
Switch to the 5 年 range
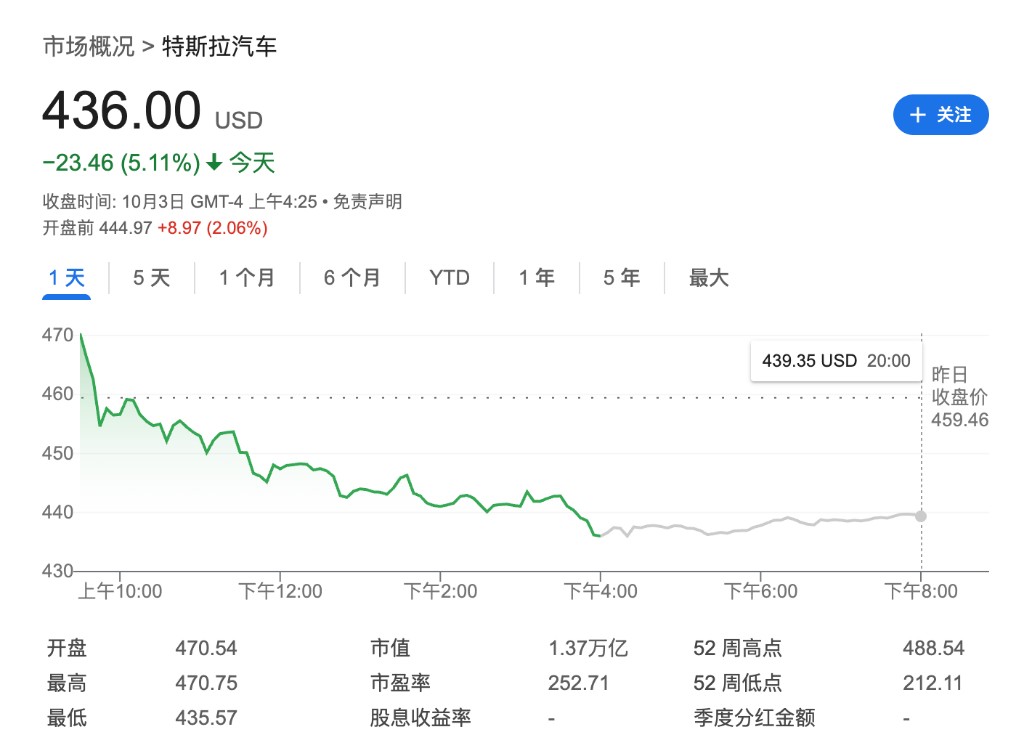621,278
